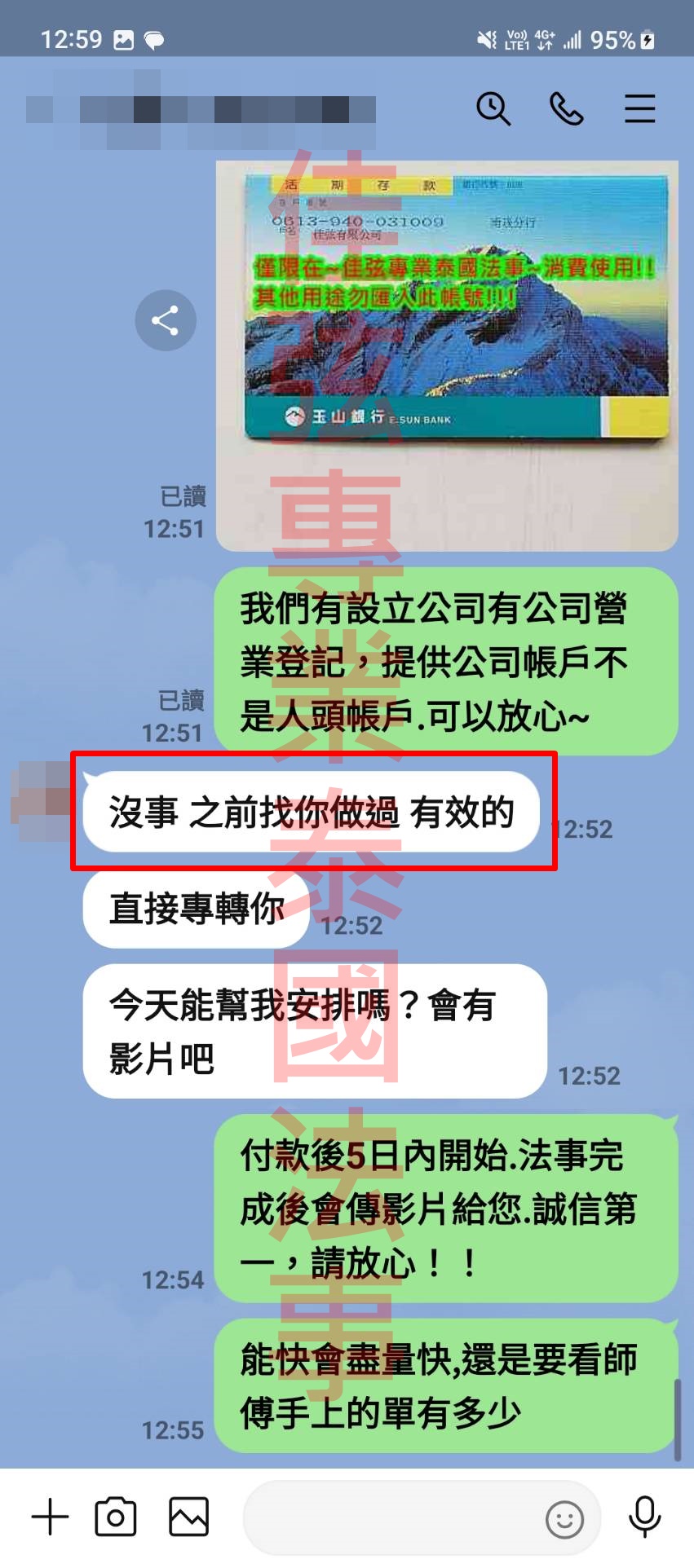Search within this chat
The width and height of the screenshot is (694, 1568).
pos(493,108)
